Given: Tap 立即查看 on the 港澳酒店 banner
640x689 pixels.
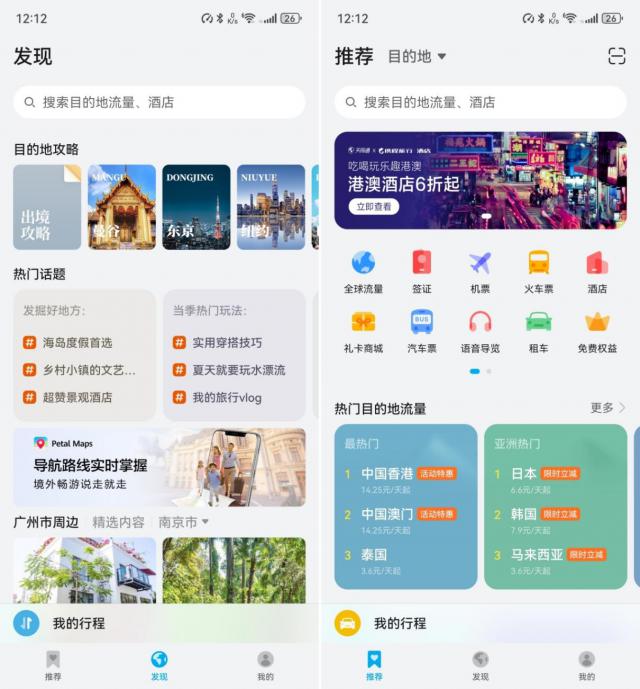Looking at the screenshot, I should pos(373,207).
